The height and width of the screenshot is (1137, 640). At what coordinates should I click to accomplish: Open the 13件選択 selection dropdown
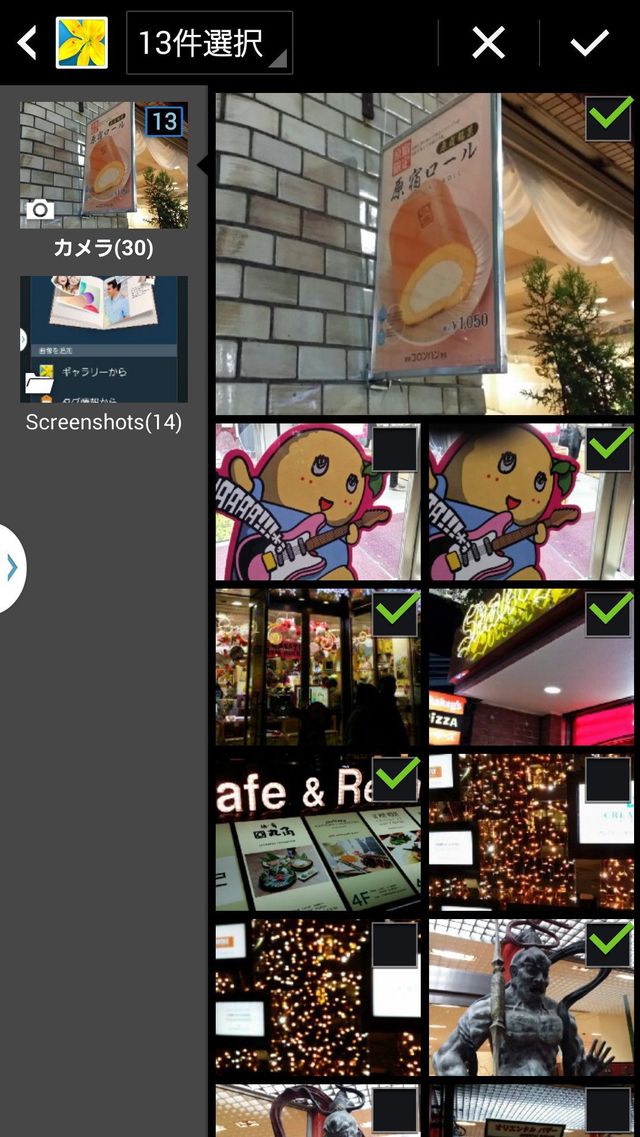tap(209, 43)
